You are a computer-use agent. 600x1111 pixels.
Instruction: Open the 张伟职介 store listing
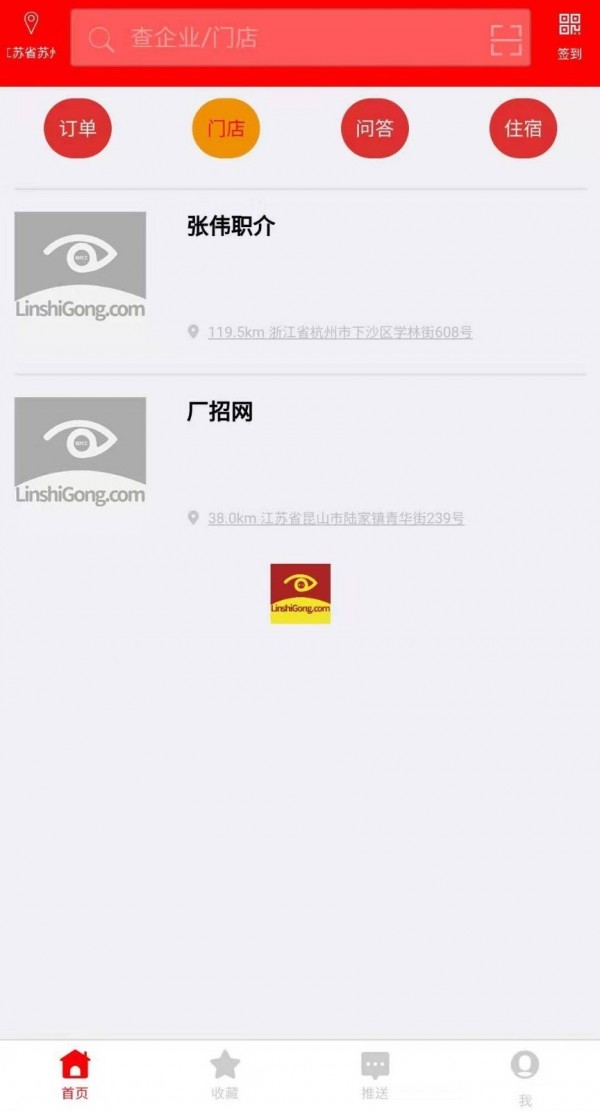point(231,226)
